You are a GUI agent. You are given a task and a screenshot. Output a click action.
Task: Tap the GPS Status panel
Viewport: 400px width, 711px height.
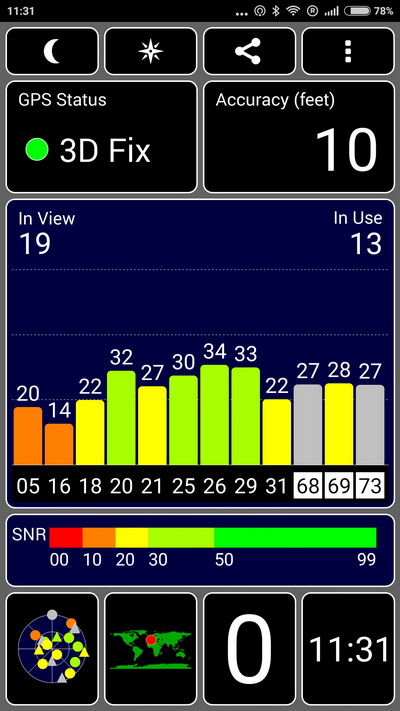[102, 137]
